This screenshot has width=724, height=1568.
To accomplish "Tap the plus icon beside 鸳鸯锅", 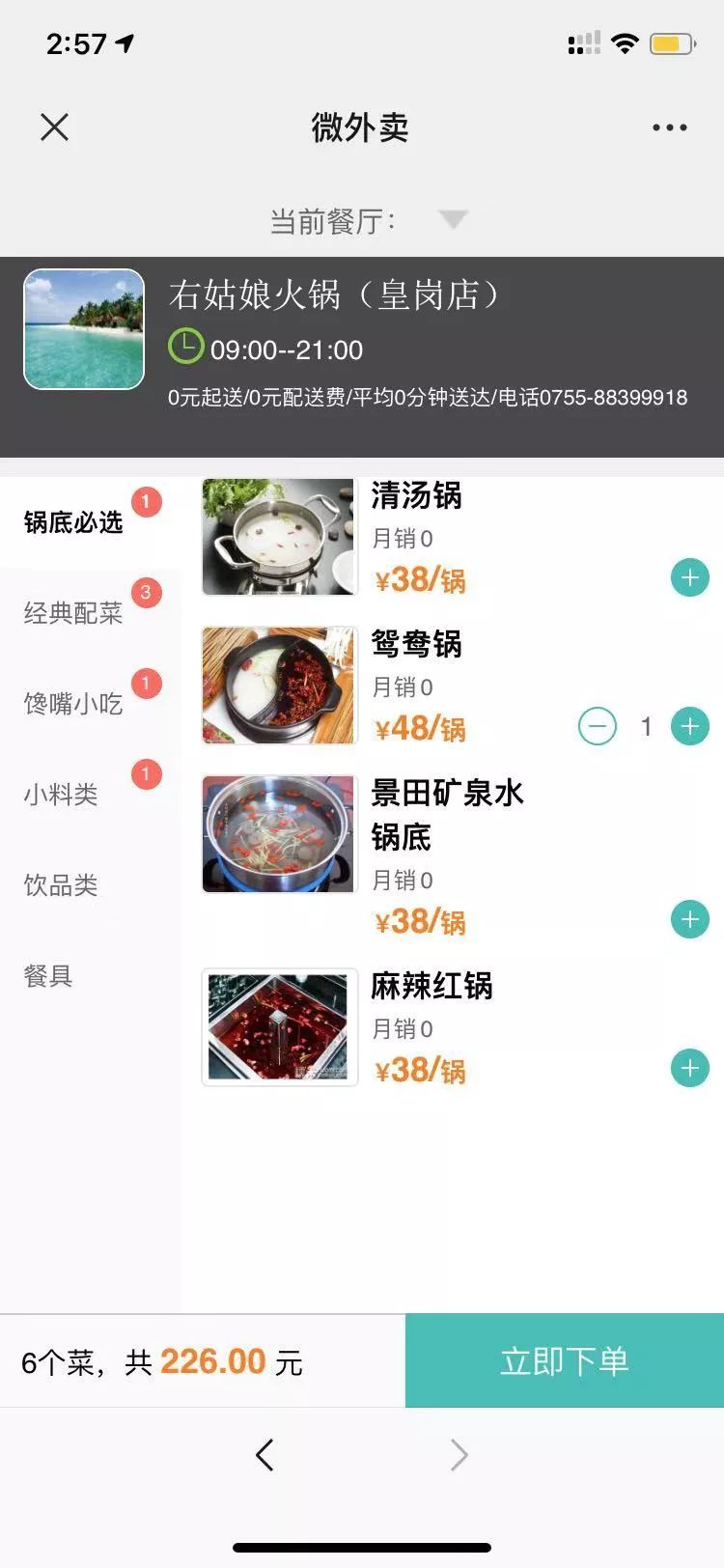I will (x=689, y=725).
